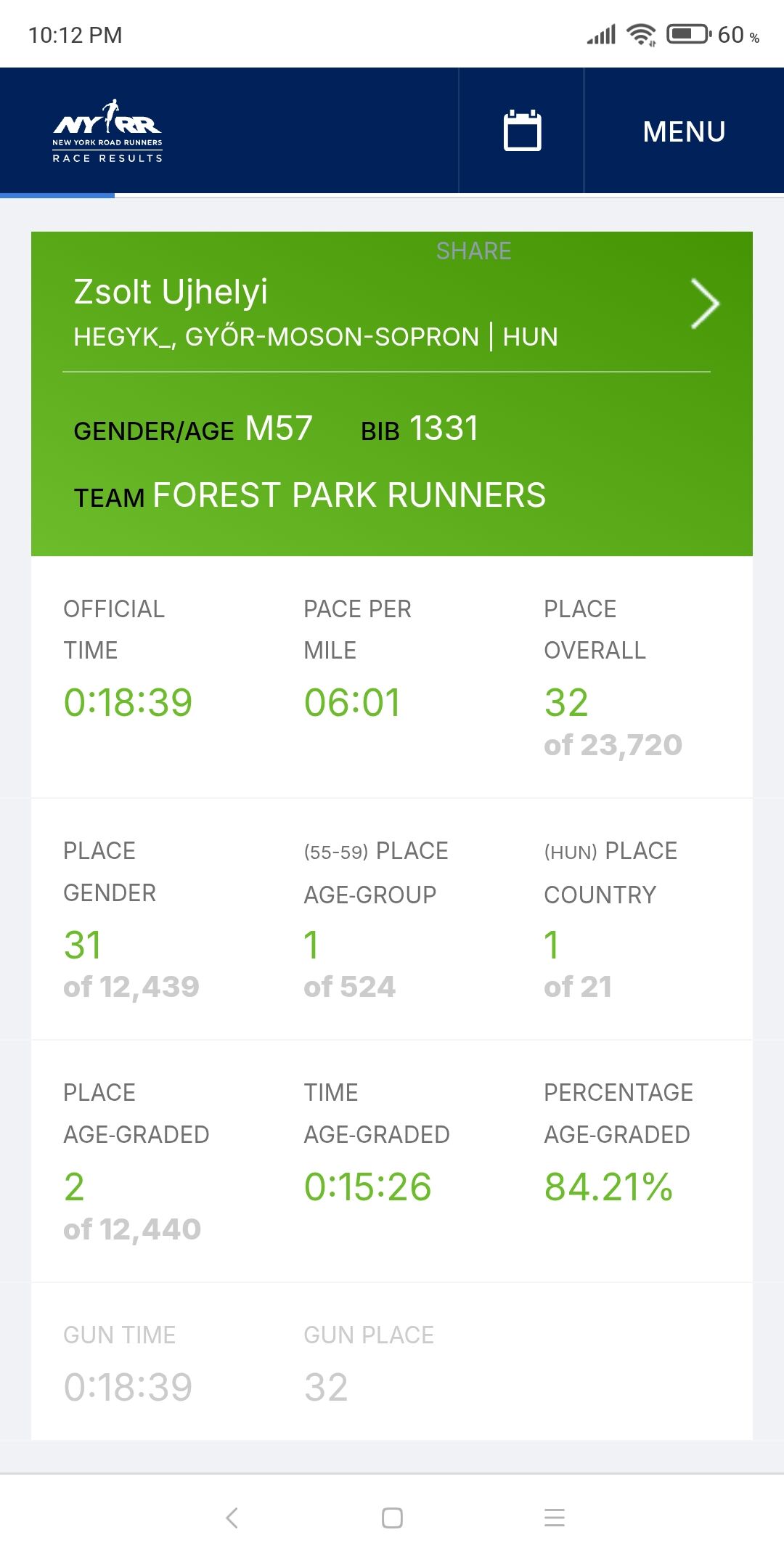Image resolution: width=784 pixels, height=1567 pixels.
Task: Open recent apps from navigation bar
Action: coord(555,1518)
